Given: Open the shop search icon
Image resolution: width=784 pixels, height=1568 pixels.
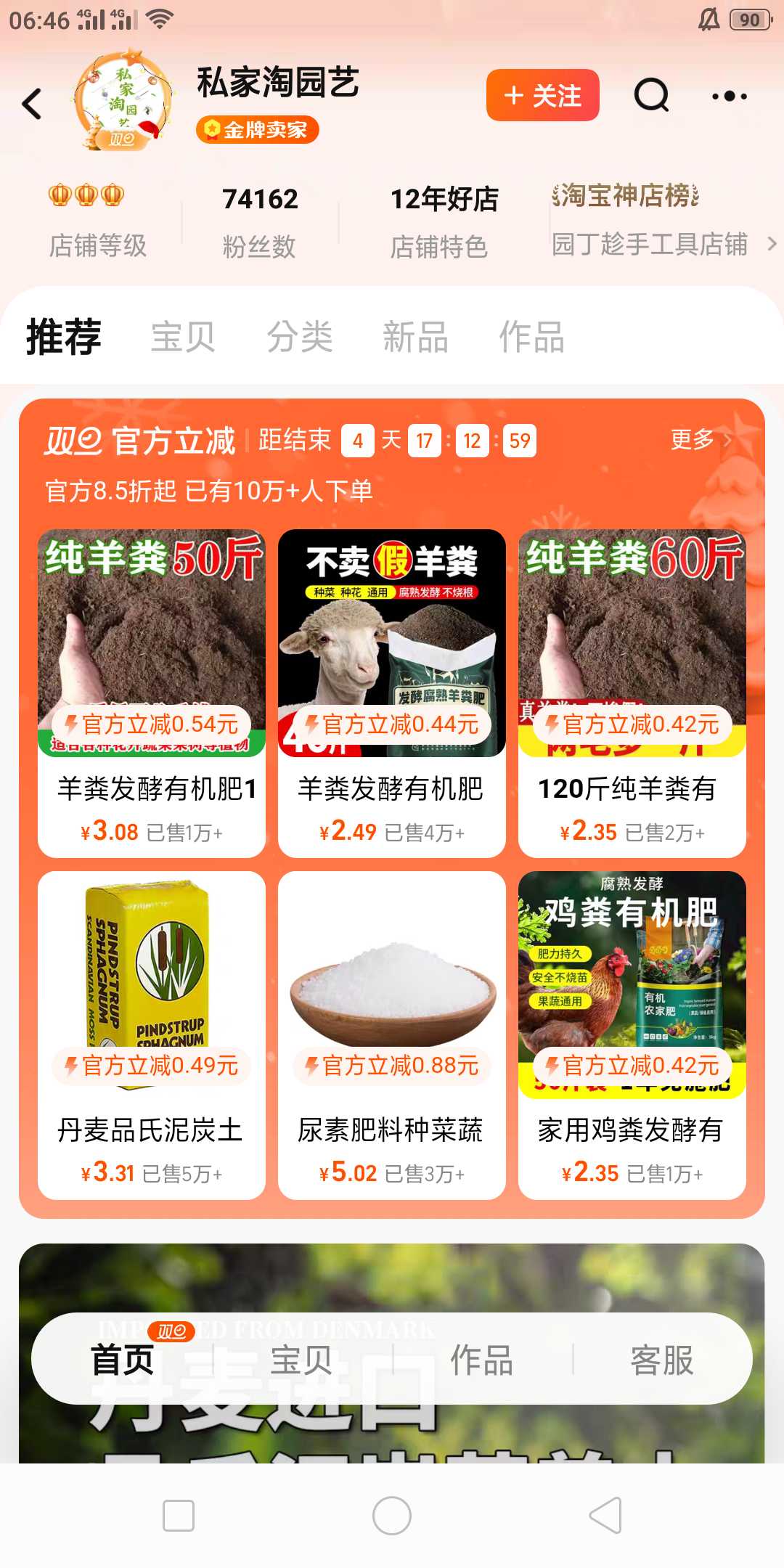Looking at the screenshot, I should click(x=651, y=95).
